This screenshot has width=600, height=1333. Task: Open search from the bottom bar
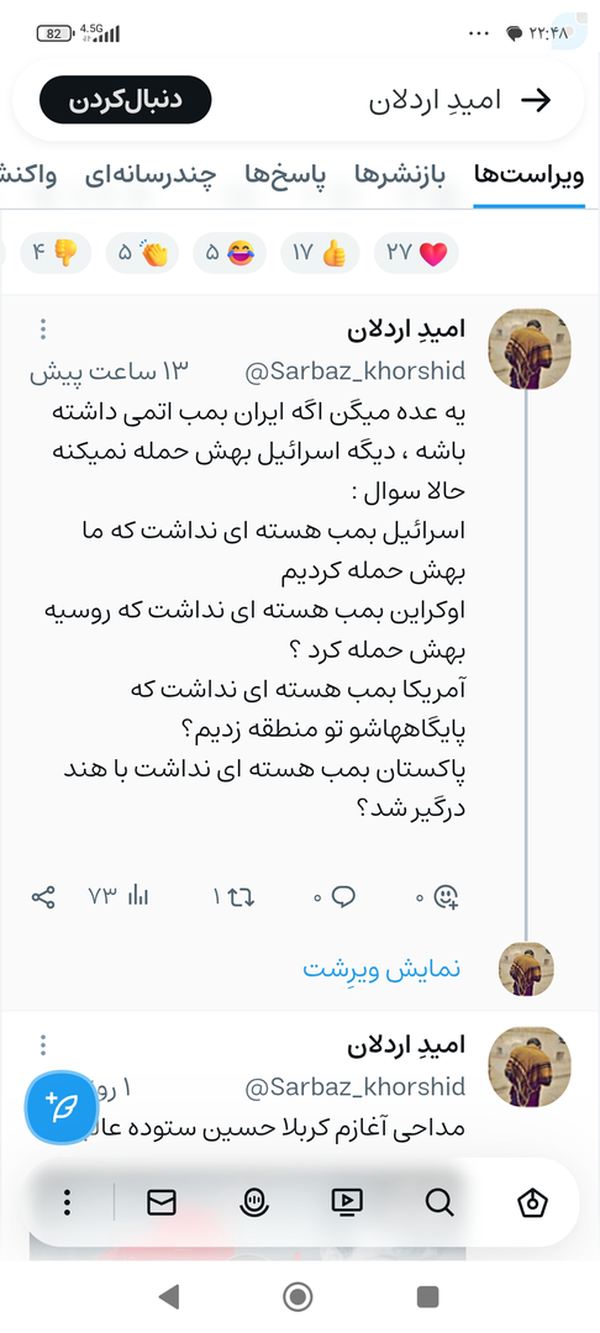point(439,1202)
